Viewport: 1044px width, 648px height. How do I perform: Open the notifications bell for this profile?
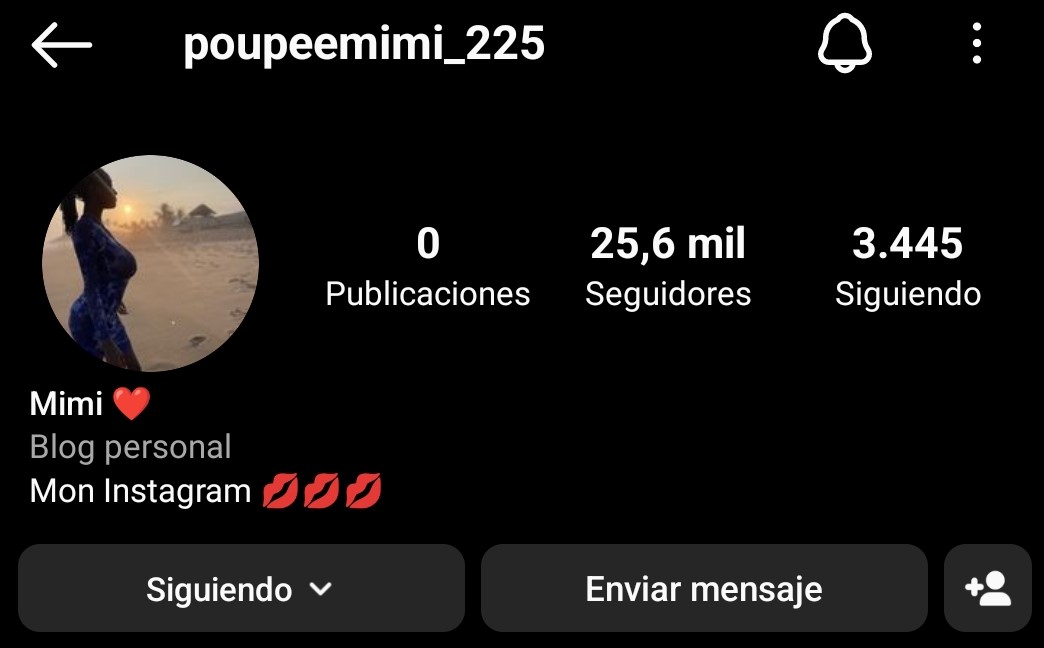(x=845, y=45)
